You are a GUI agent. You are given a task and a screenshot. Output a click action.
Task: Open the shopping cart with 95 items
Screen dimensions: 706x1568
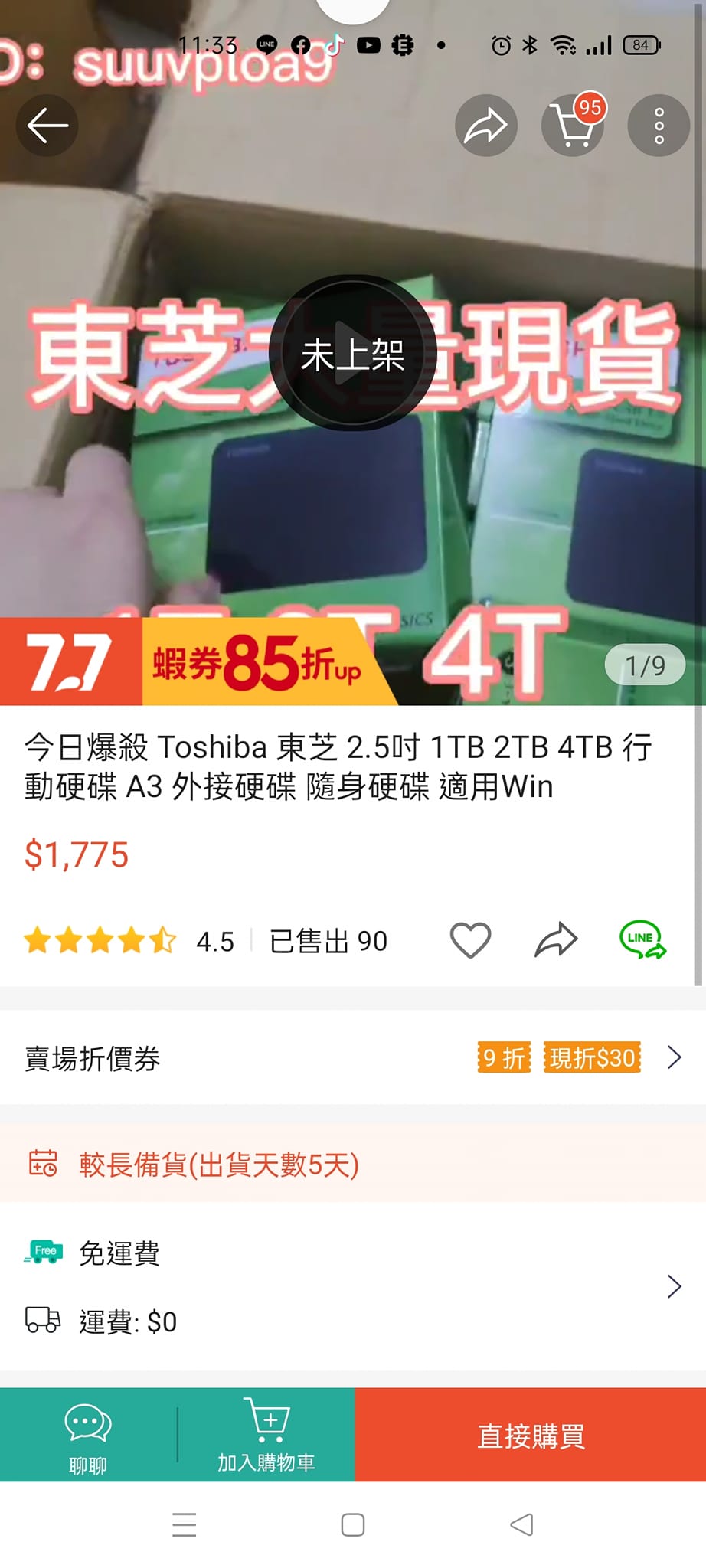point(573,126)
